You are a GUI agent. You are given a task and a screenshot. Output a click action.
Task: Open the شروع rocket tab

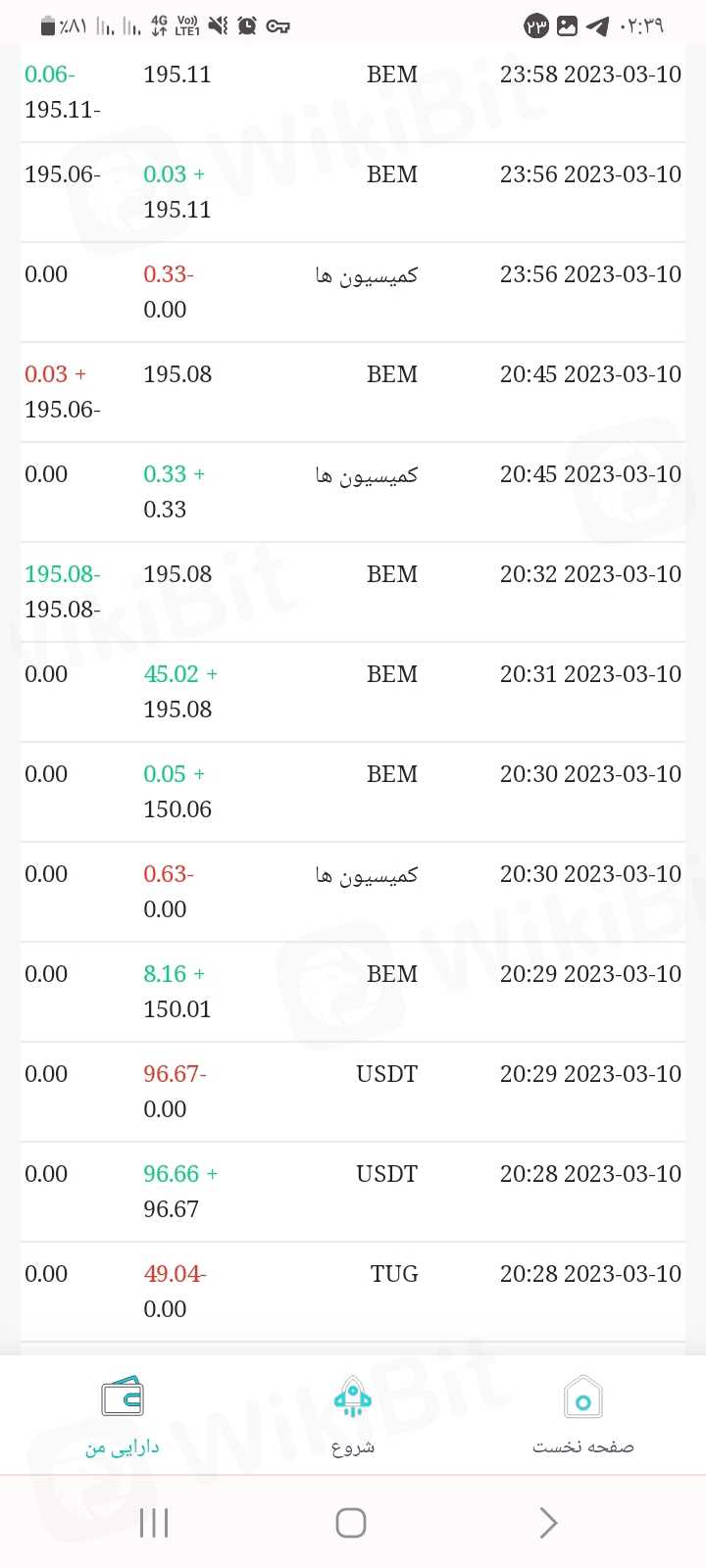click(352, 1414)
